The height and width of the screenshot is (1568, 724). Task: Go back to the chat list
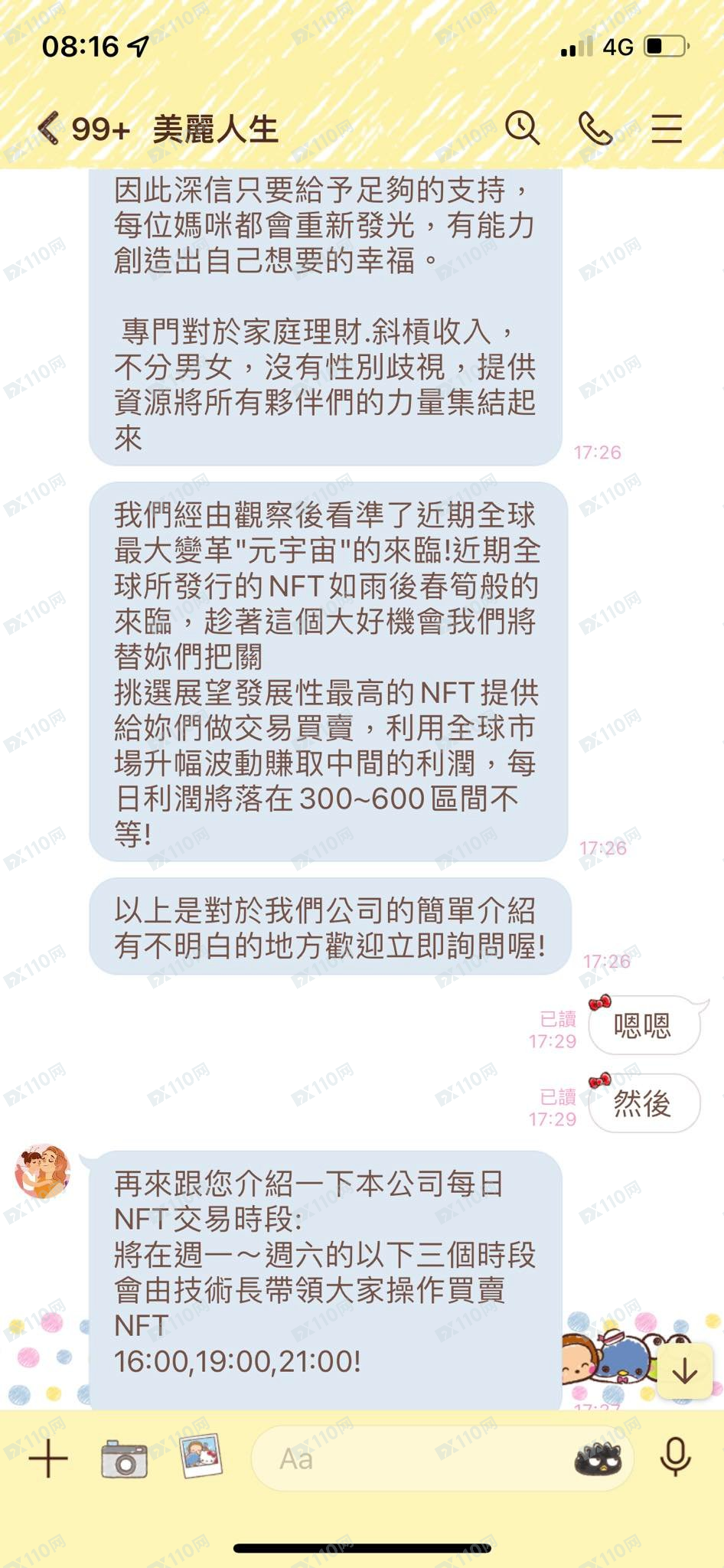(x=48, y=128)
